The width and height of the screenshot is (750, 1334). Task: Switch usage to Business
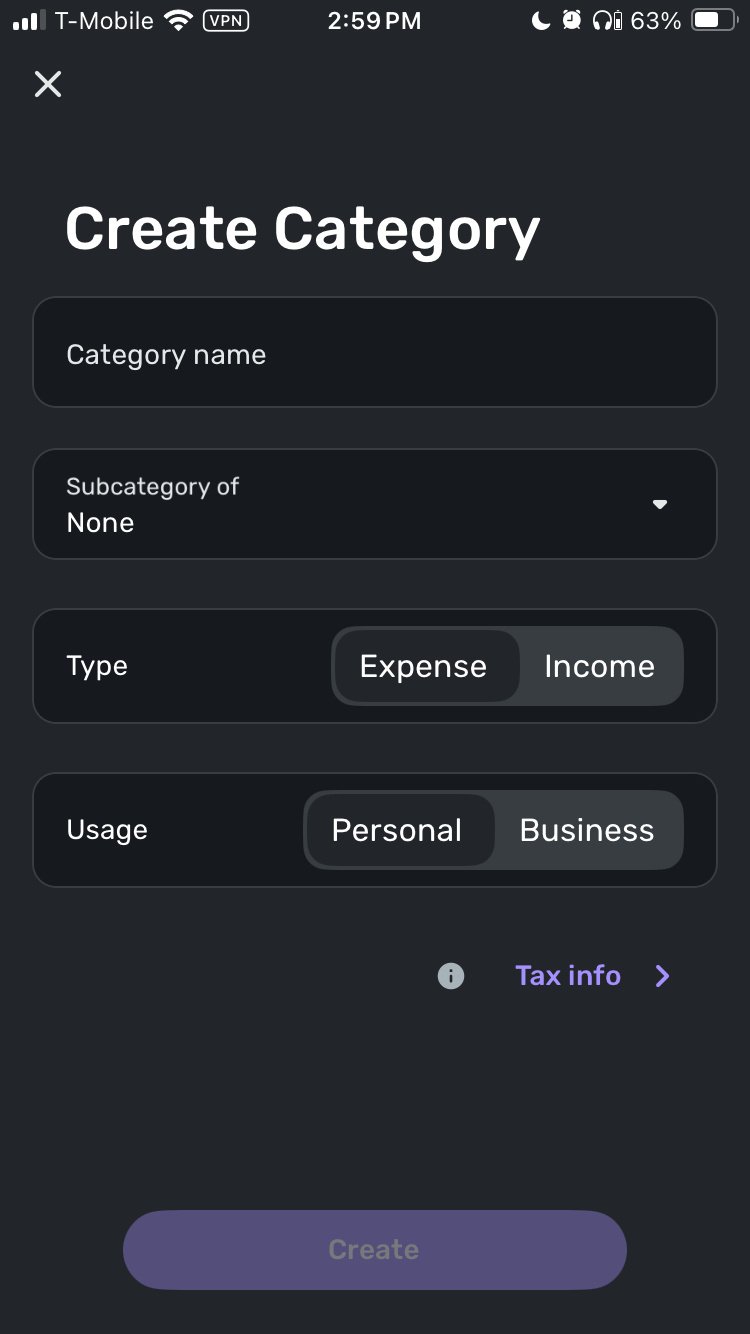[587, 830]
